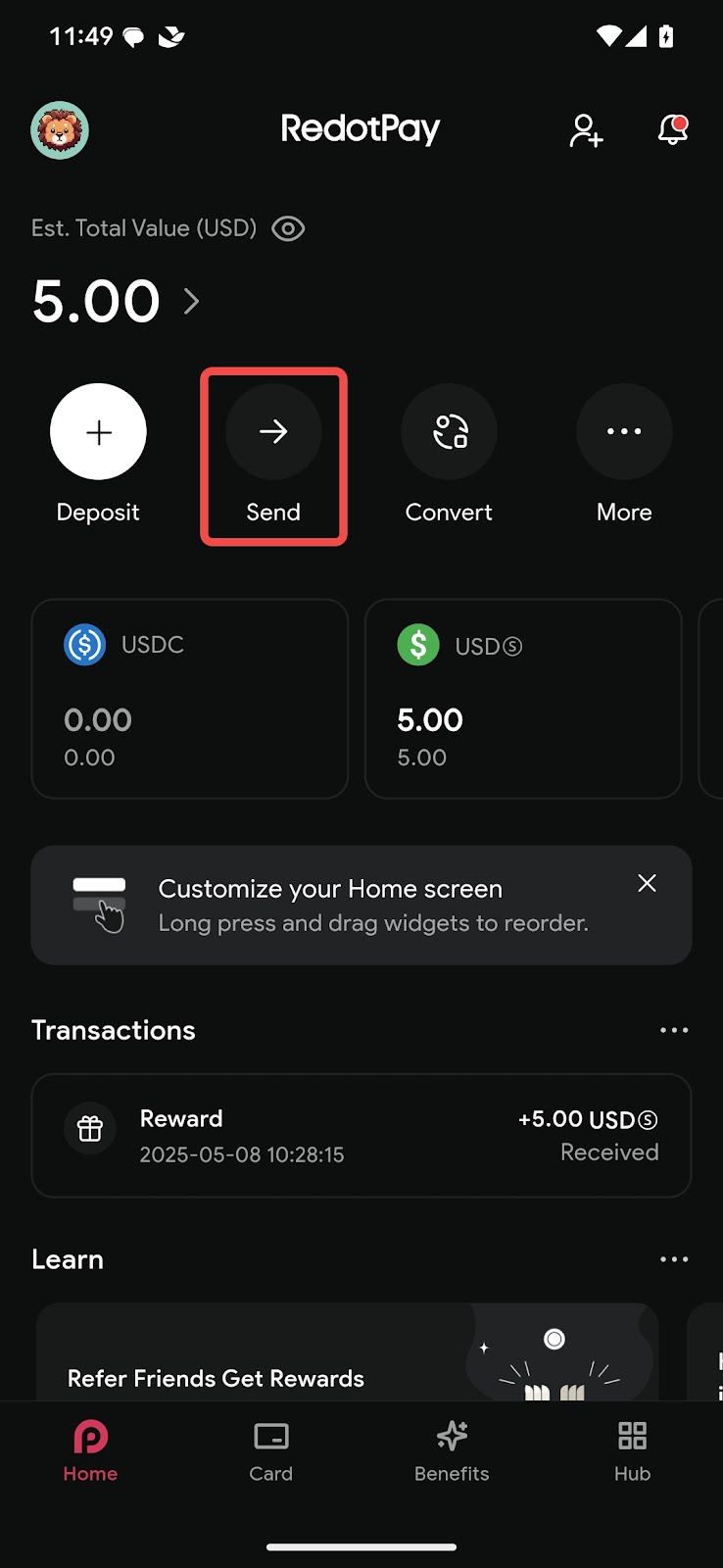Viewport: 723px width, 1568px height.
Task: Dismiss the Customize Home screen banner
Action: 647,883
